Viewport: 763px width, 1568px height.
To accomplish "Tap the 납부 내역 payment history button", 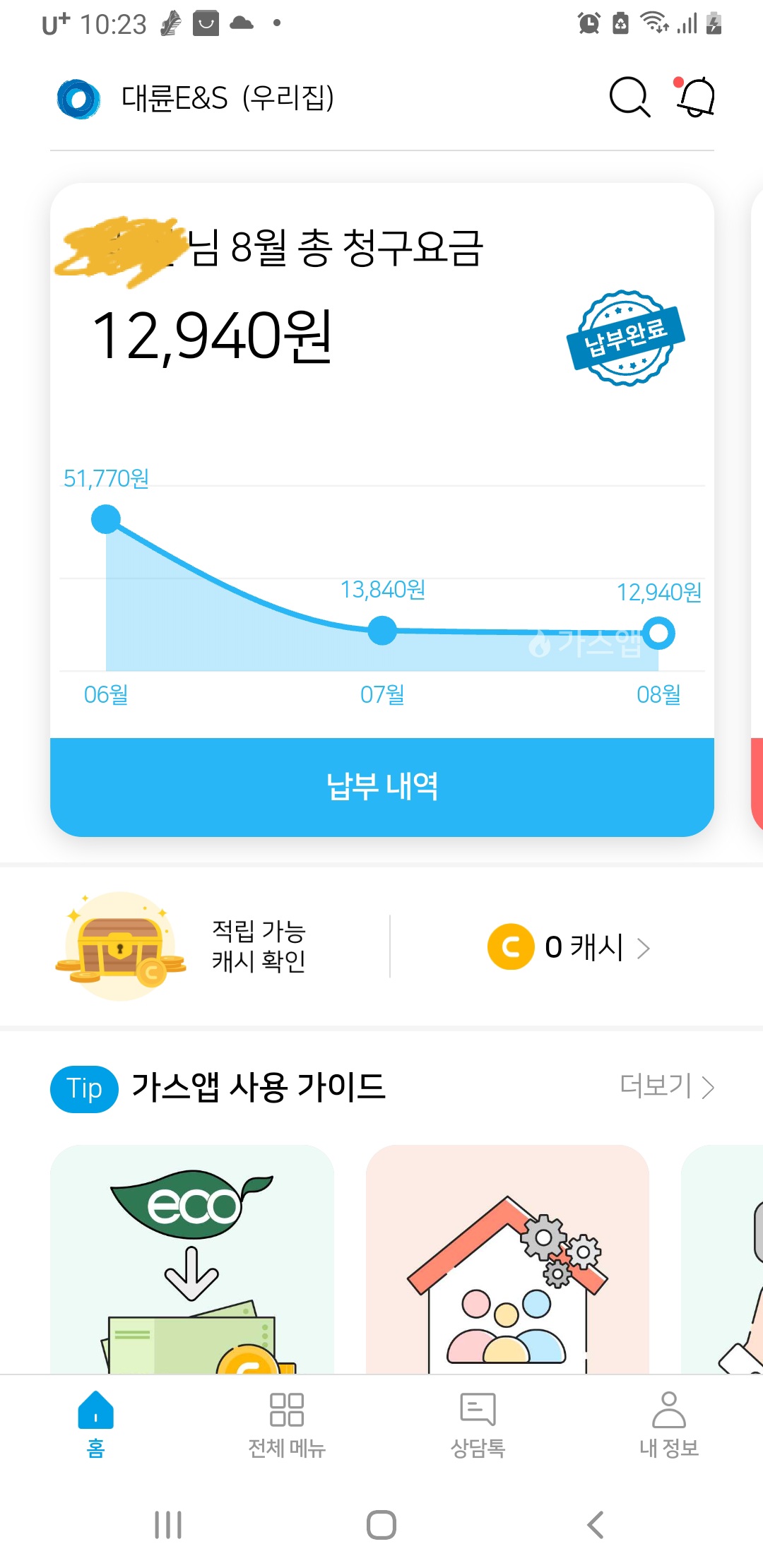I will [381, 787].
